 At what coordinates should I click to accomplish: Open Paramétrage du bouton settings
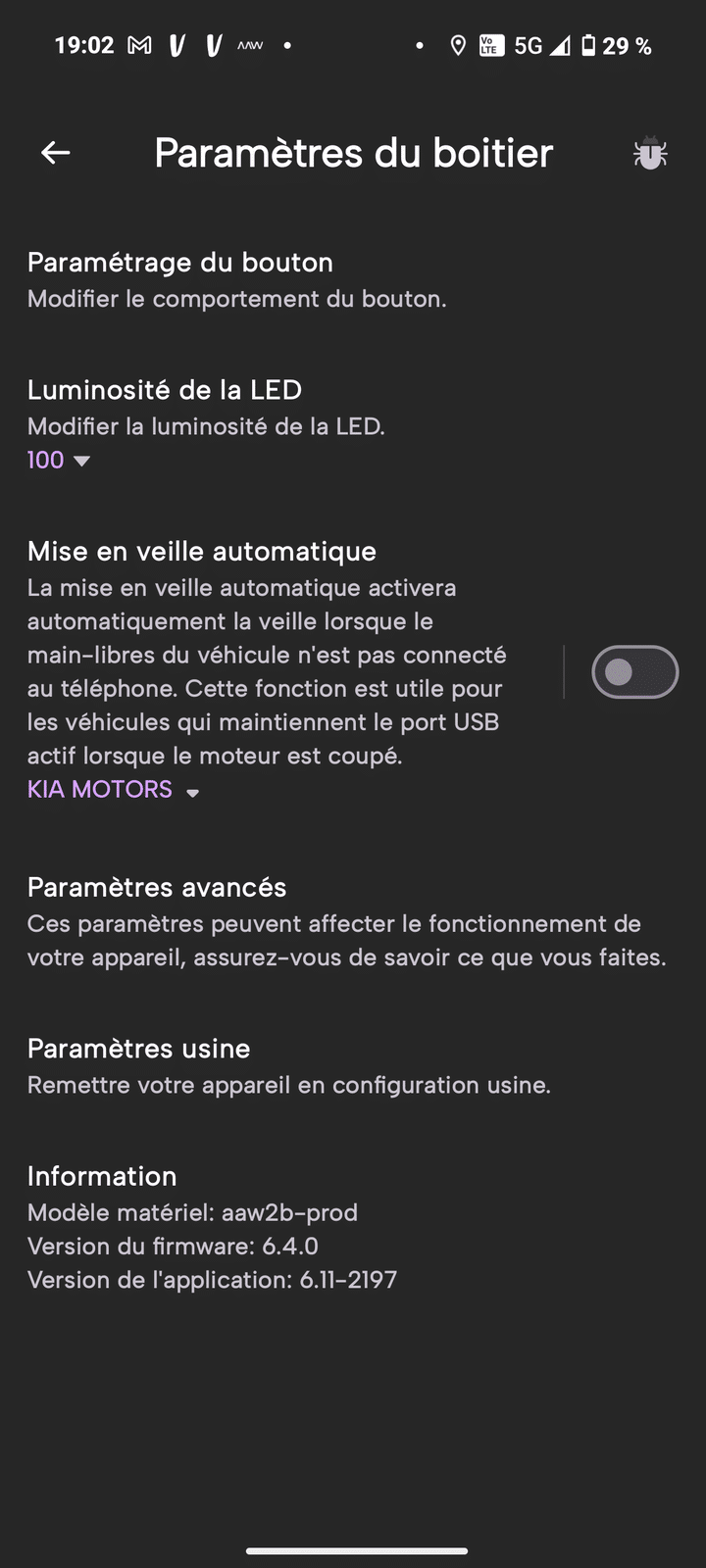coord(235,279)
